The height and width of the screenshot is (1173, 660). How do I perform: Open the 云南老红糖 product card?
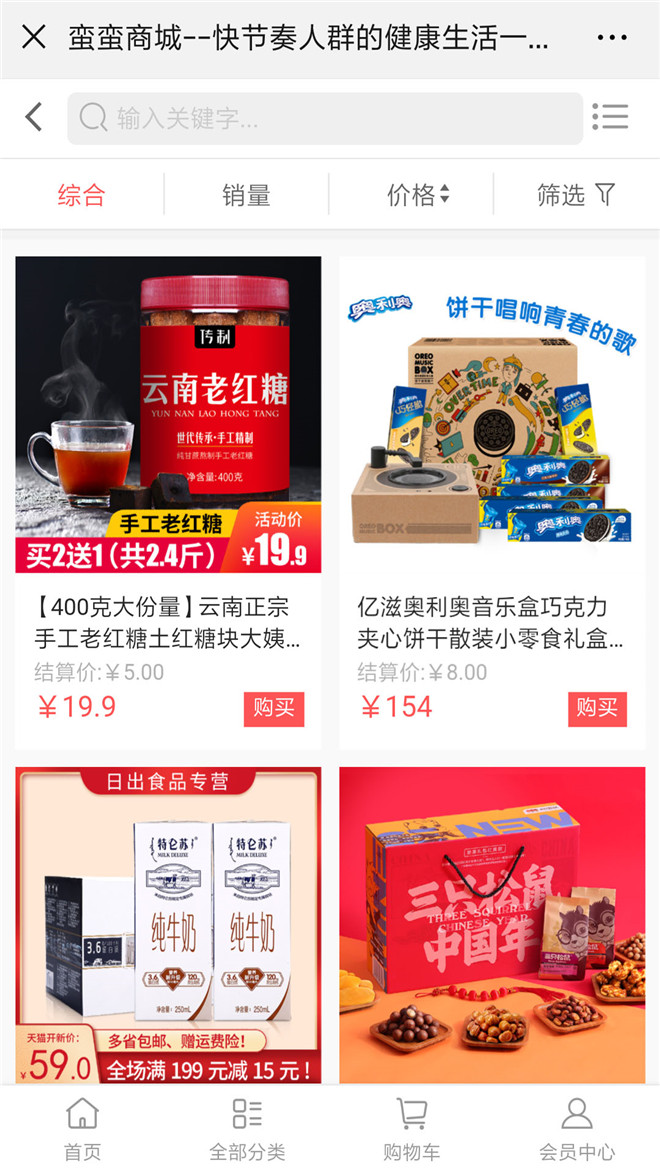tap(168, 415)
